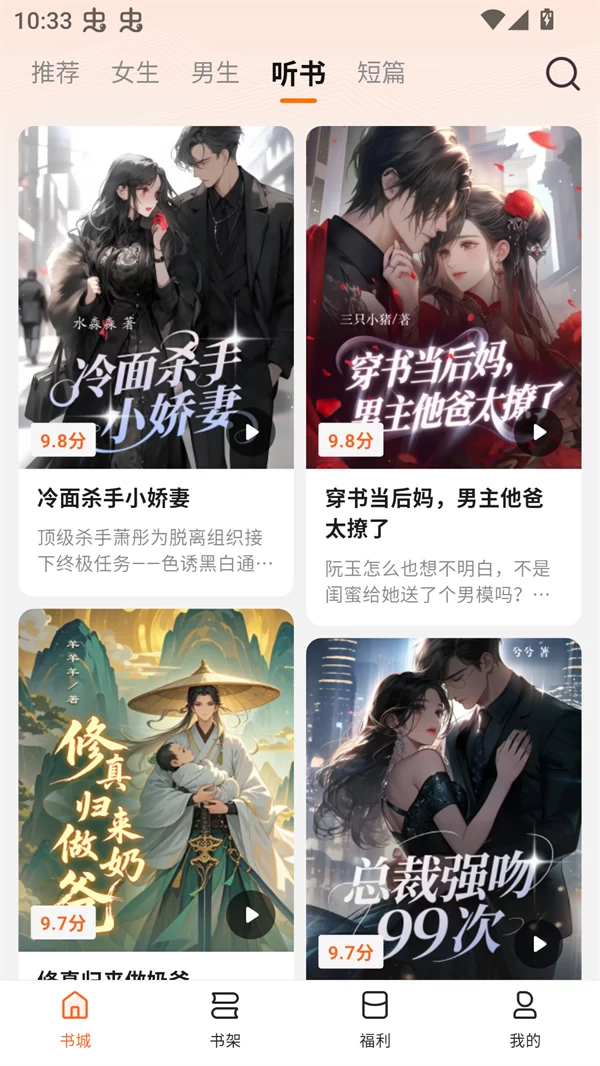Image resolution: width=600 pixels, height=1066 pixels.
Task: Select the 短篇 tab
Action: click(381, 73)
